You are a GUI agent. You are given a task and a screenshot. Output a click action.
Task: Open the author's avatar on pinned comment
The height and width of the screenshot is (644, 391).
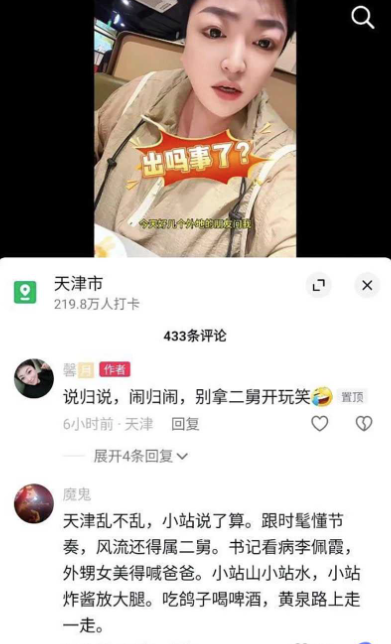34,379
